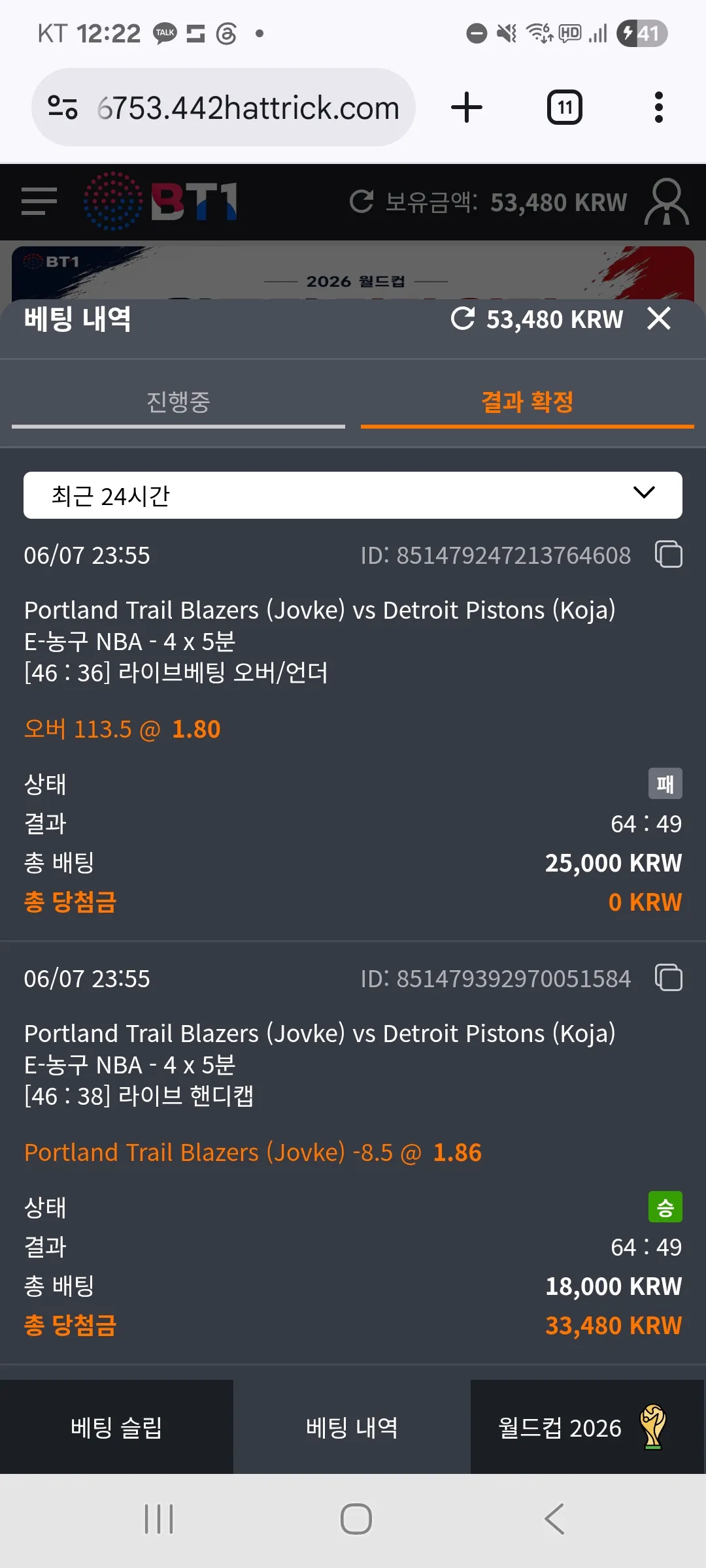
Task: Refresh the 53,480 KRW balance in panel header
Action: tap(463, 319)
